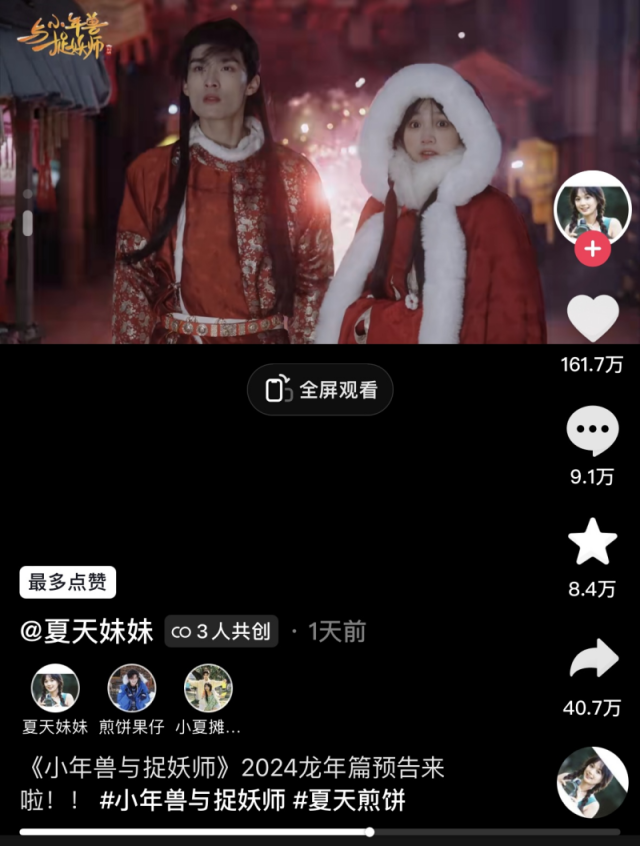
Task: View co-creator 煎饼果仔 avatar
Action: coord(131,688)
